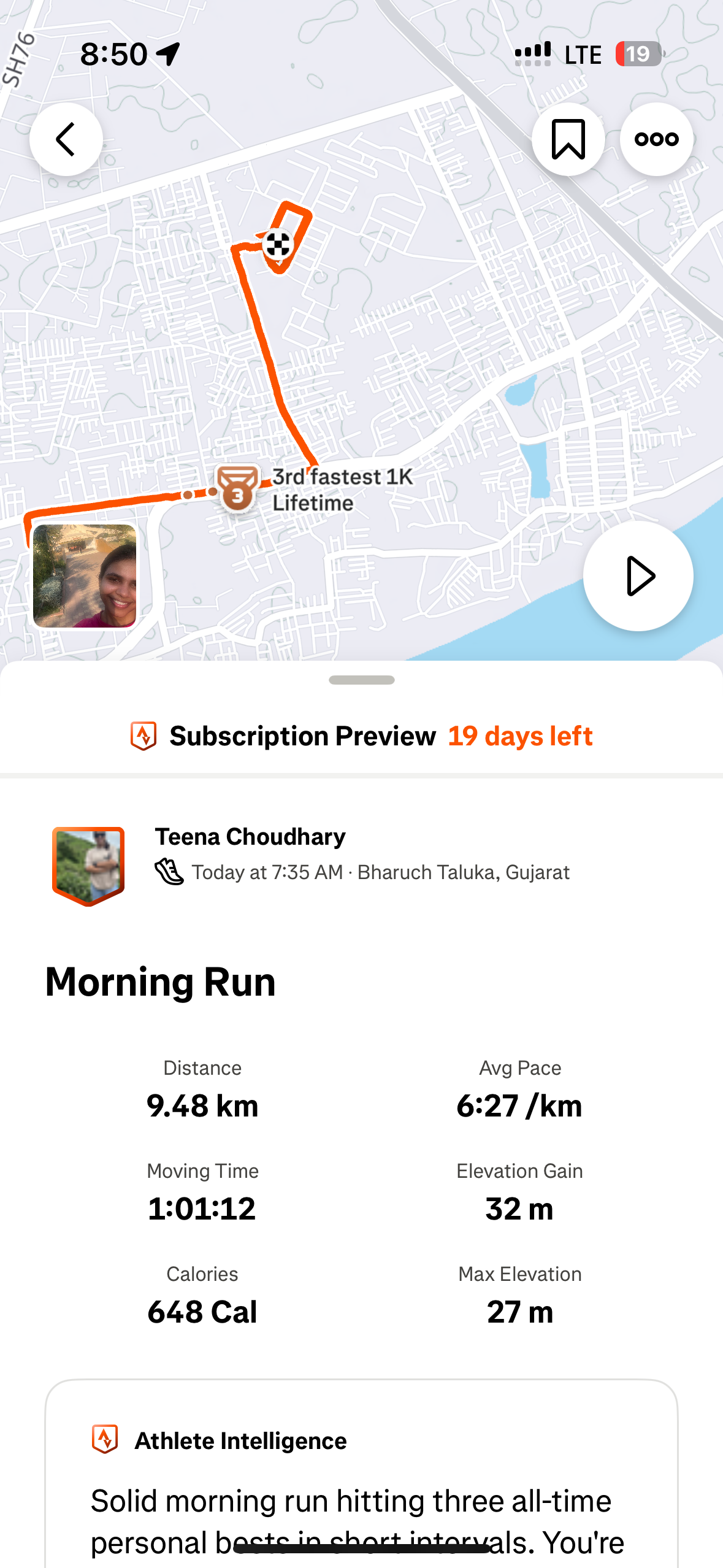View Teena Choudhary's profile picture
The image size is (723, 1568).
[88, 866]
